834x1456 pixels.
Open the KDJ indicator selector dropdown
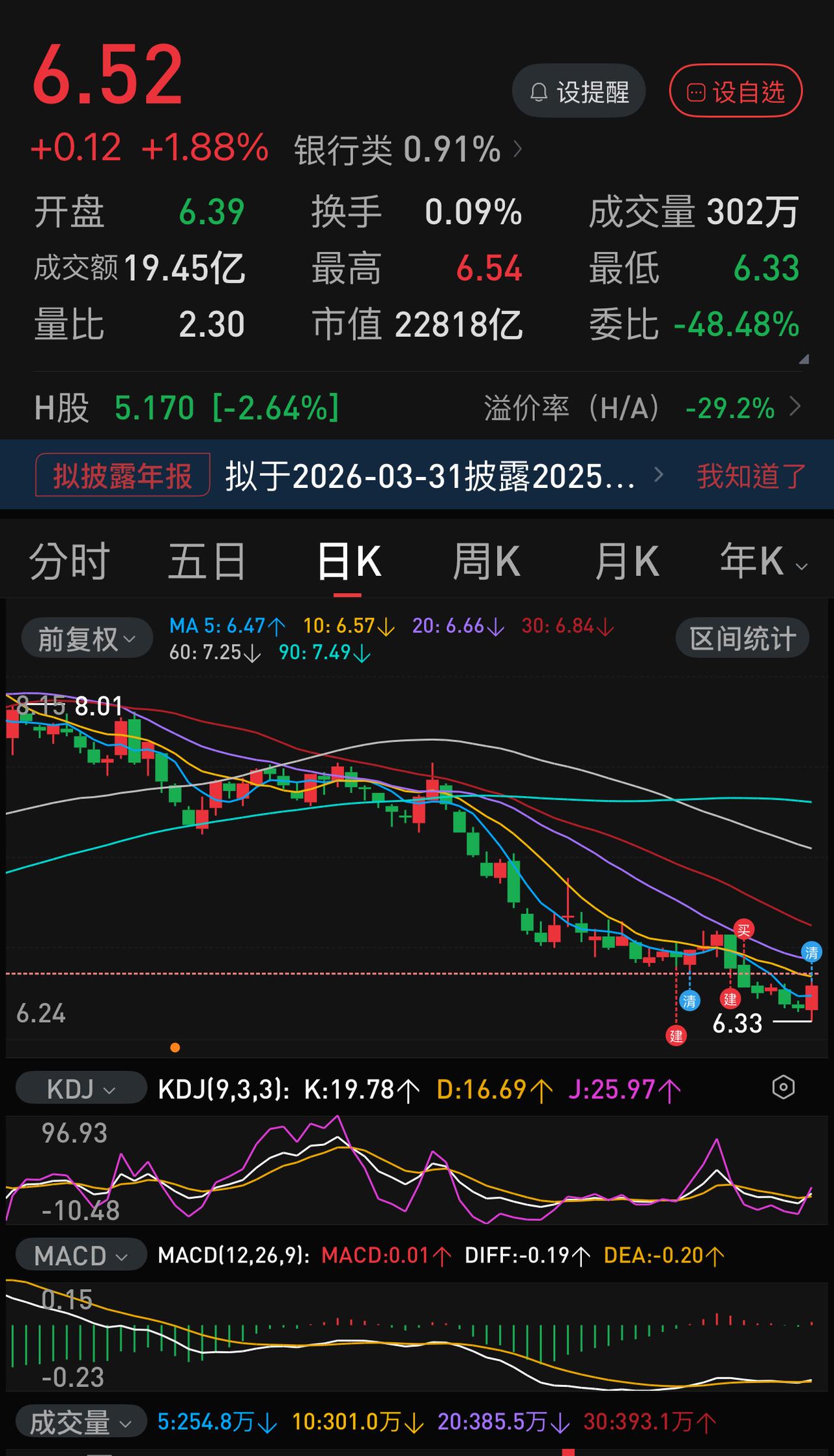[79, 1087]
